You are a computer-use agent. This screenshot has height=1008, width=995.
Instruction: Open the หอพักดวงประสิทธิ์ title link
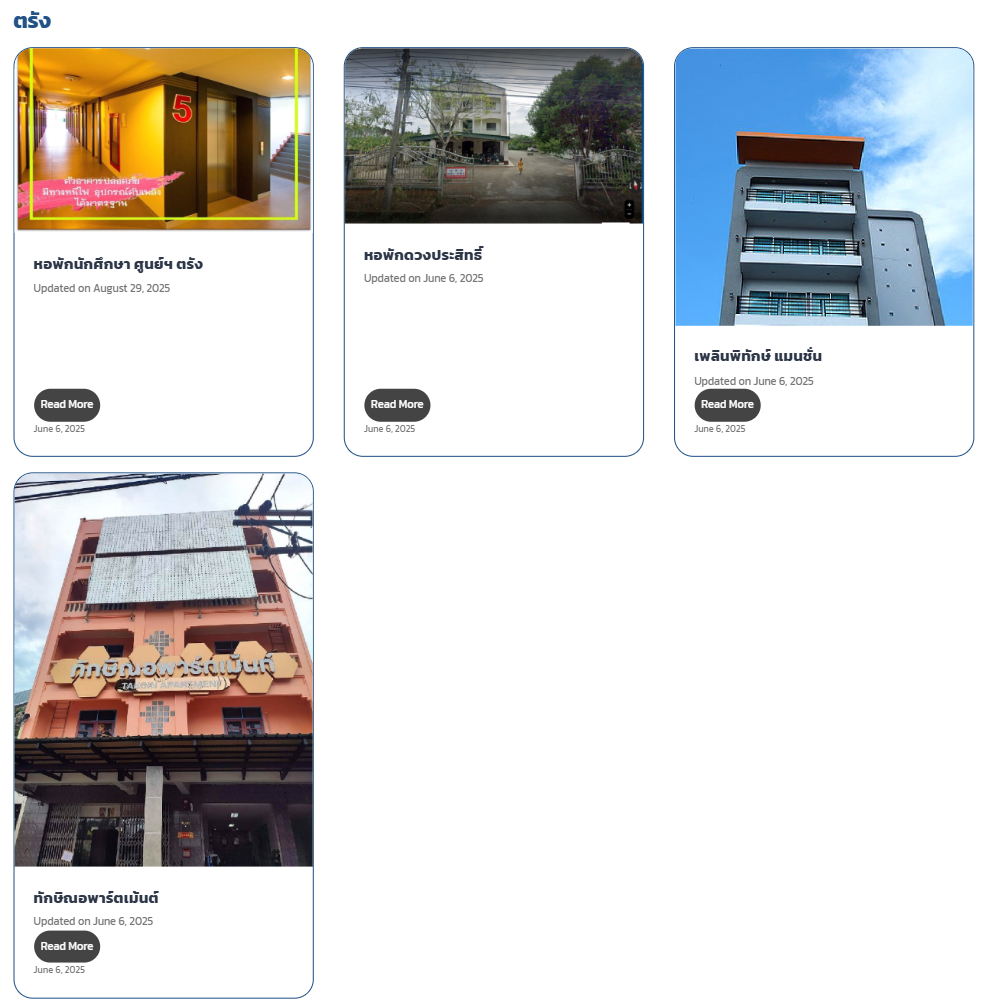click(425, 254)
